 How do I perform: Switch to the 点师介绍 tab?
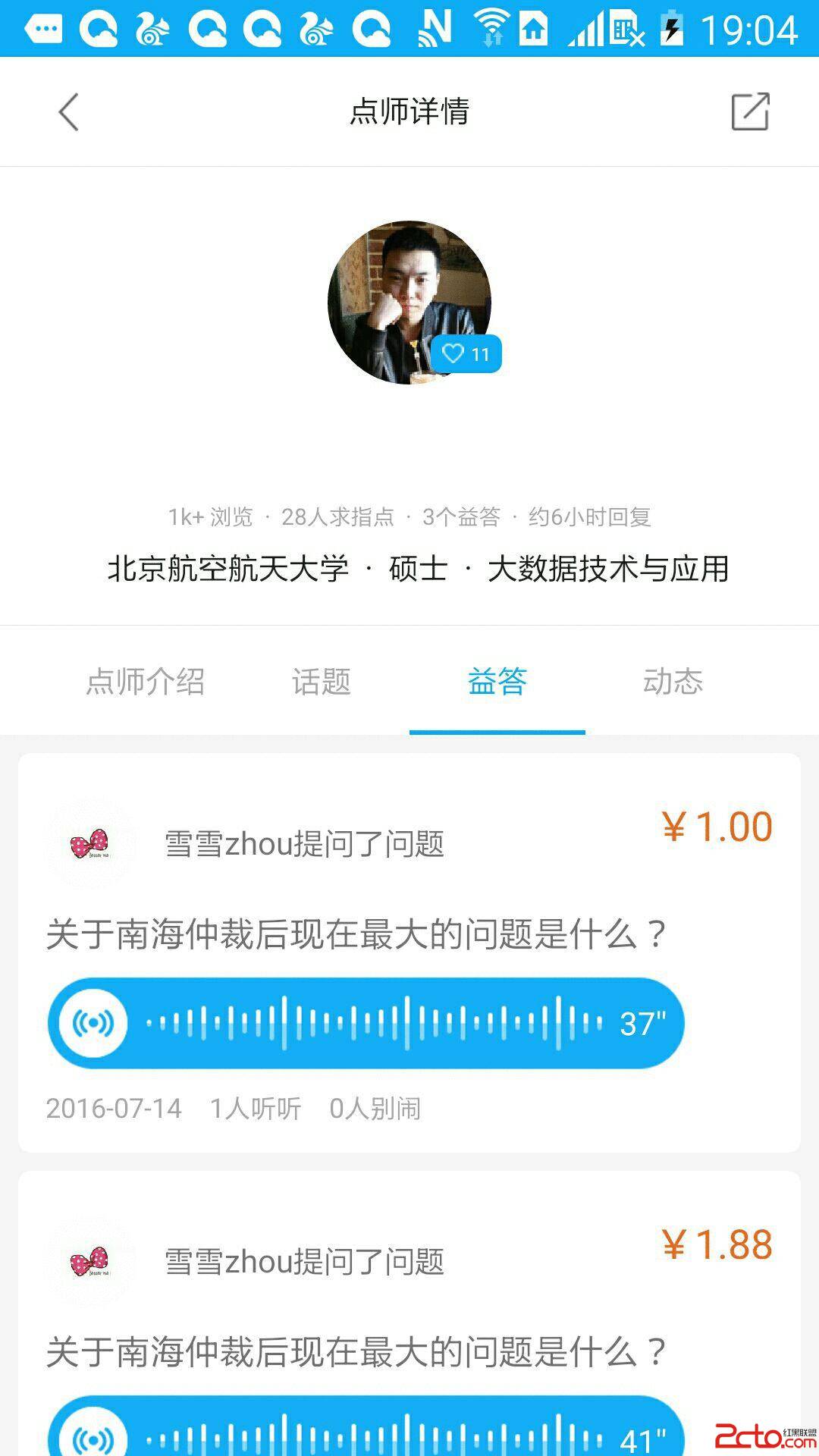[149, 682]
